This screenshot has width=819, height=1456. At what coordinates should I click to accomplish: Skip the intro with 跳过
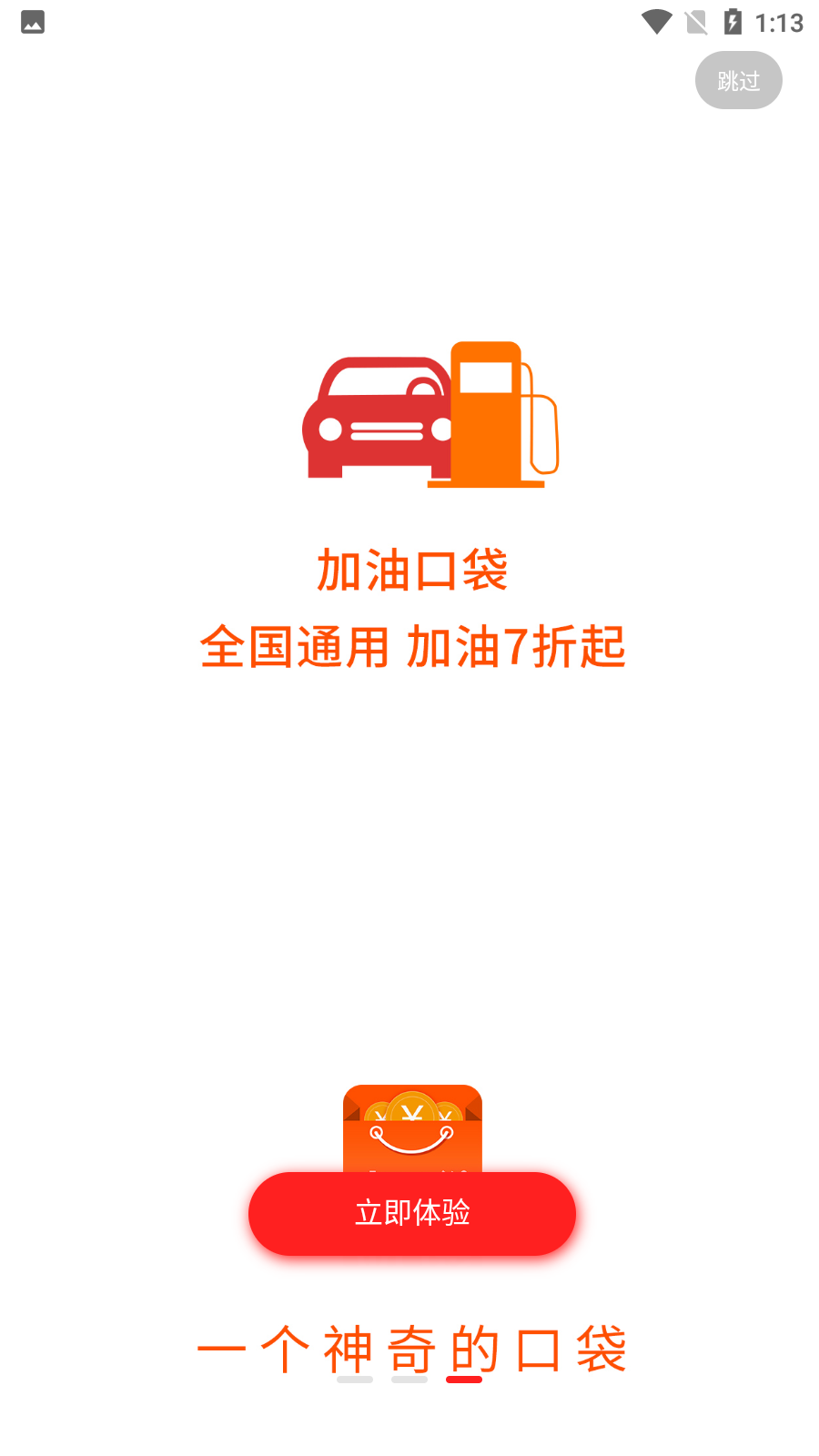738,81
